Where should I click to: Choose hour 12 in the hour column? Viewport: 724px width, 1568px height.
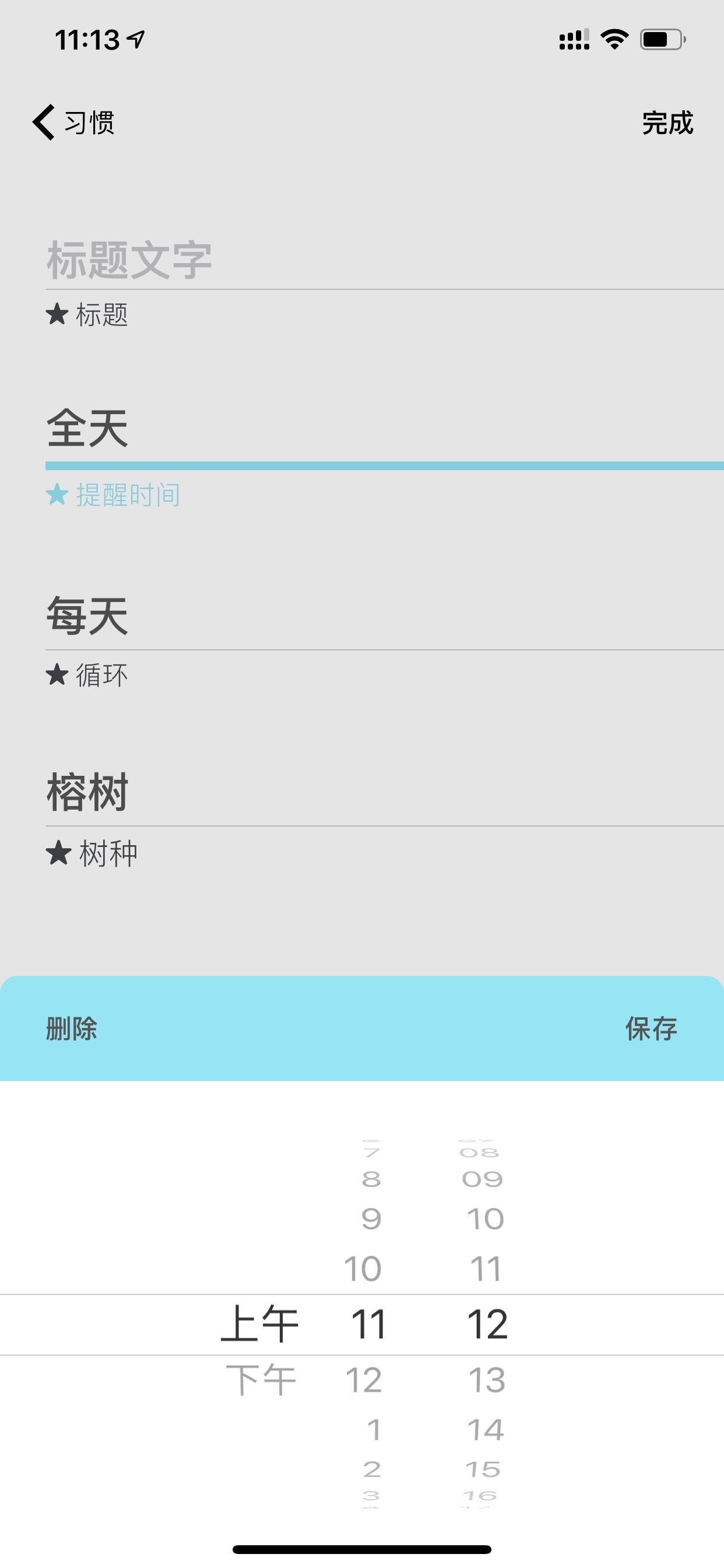coord(364,1380)
